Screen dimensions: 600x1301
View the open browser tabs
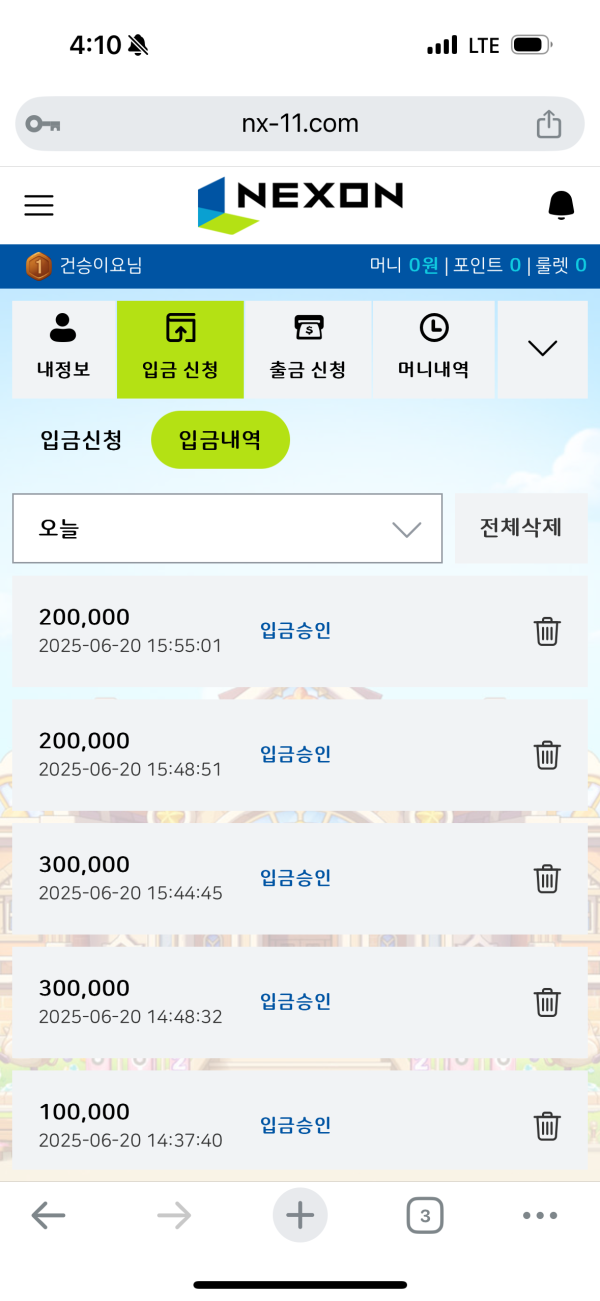pos(425,1216)
